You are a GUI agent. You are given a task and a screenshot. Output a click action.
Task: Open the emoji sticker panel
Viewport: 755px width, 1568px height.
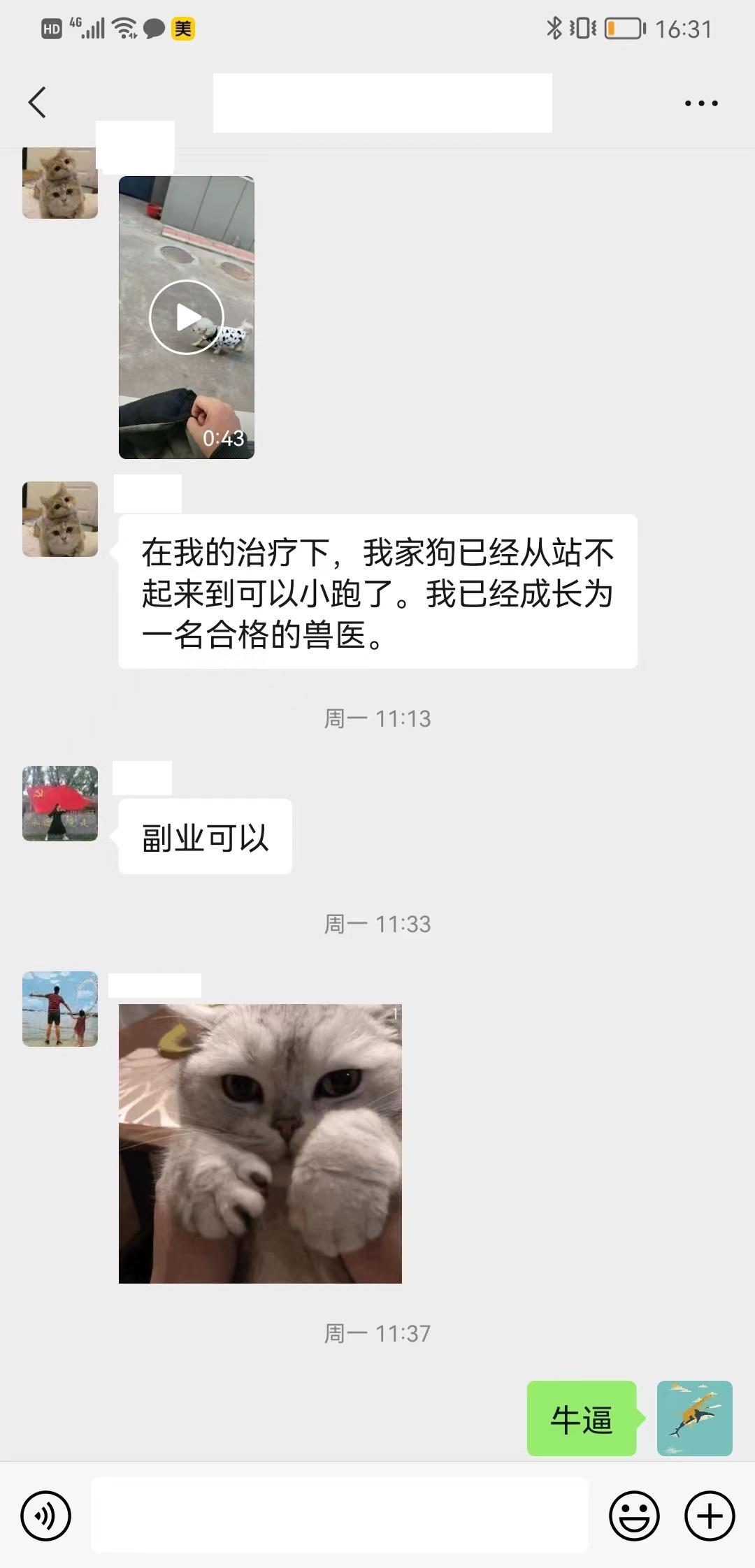coord(634,1516)
